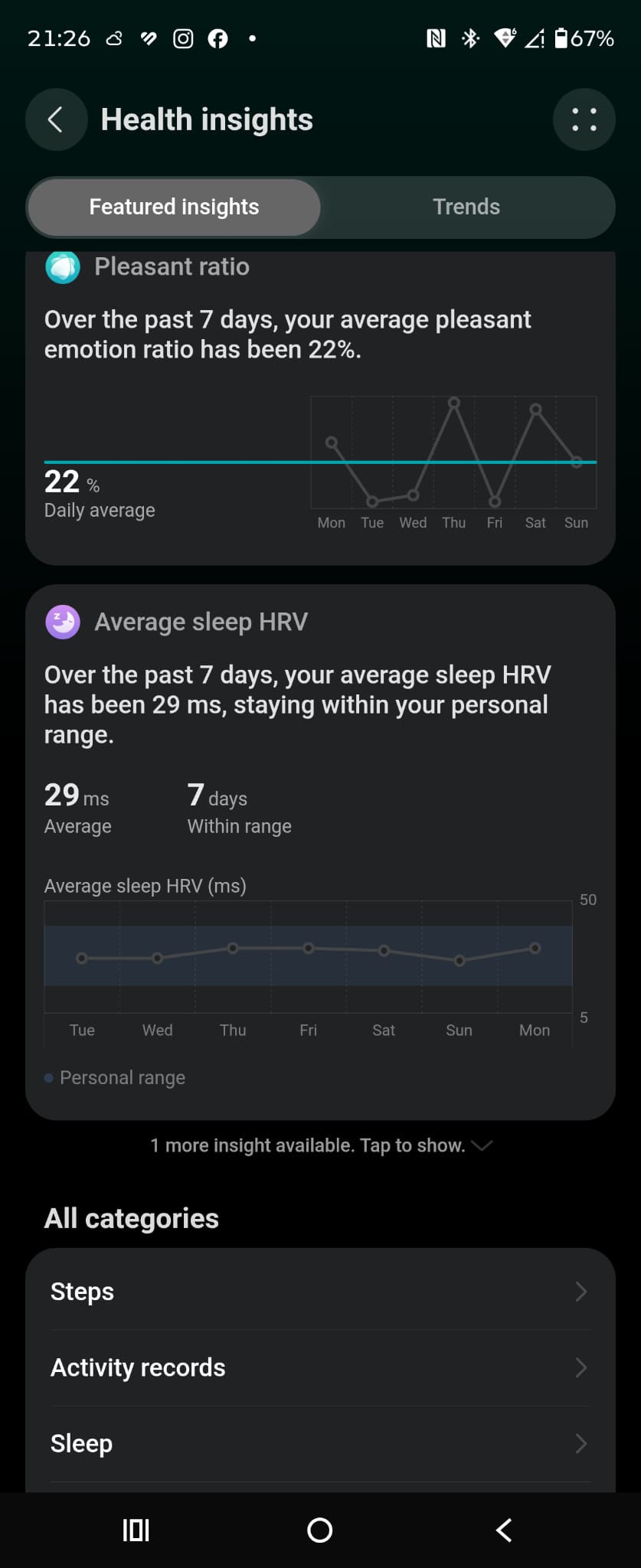Open the more options menu
This screenshot has height=1568, width=641.
point(584,119)
